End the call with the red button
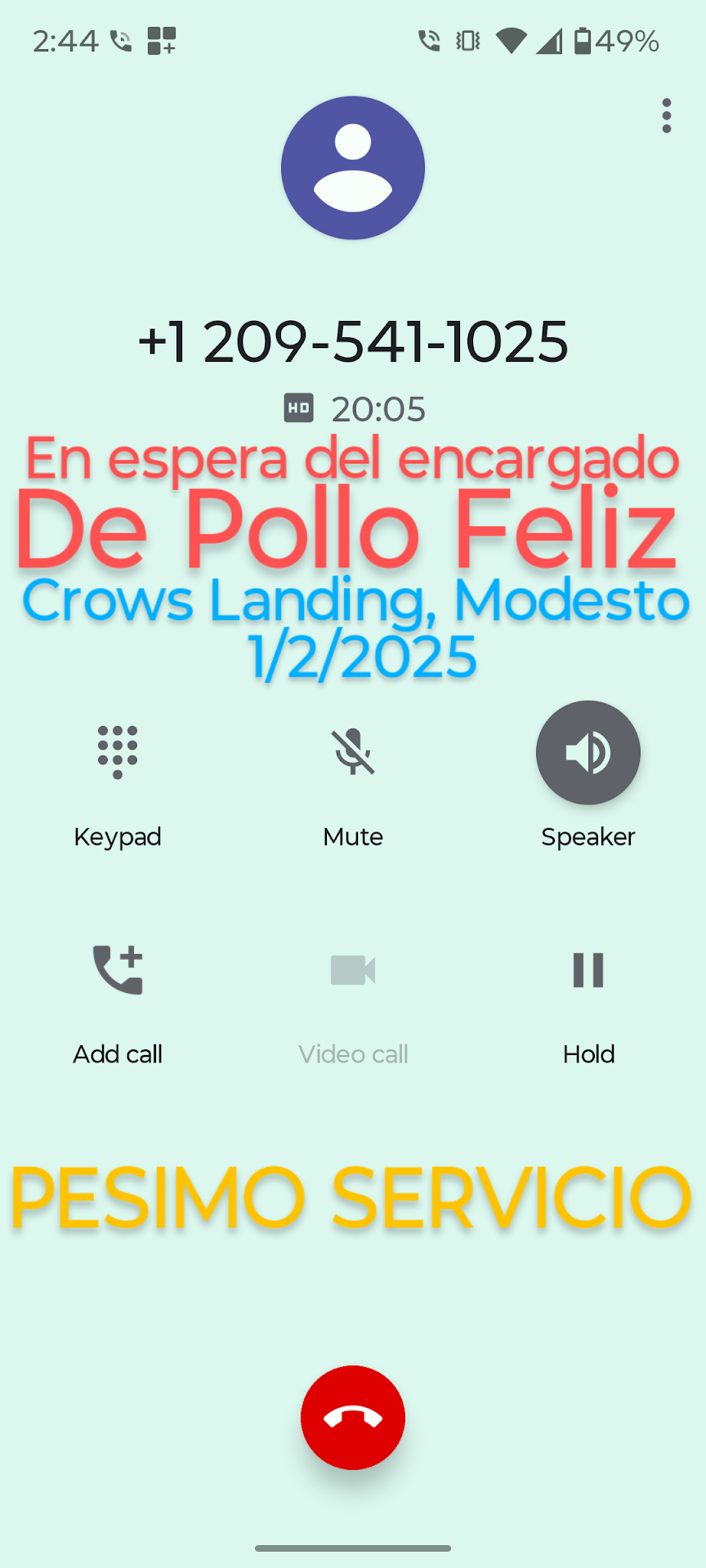 tap(353, 1418)
